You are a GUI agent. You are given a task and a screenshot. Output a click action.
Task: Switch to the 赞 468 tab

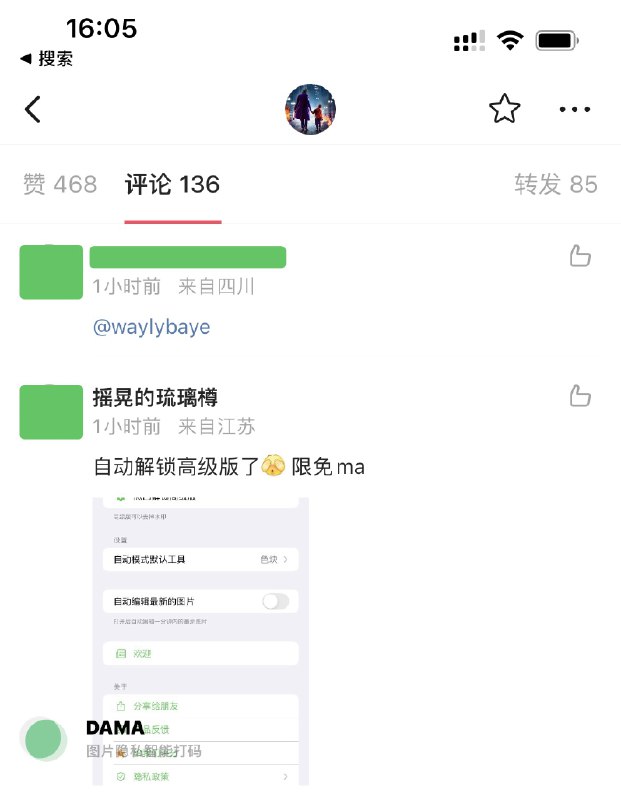(x=60, y=184)
